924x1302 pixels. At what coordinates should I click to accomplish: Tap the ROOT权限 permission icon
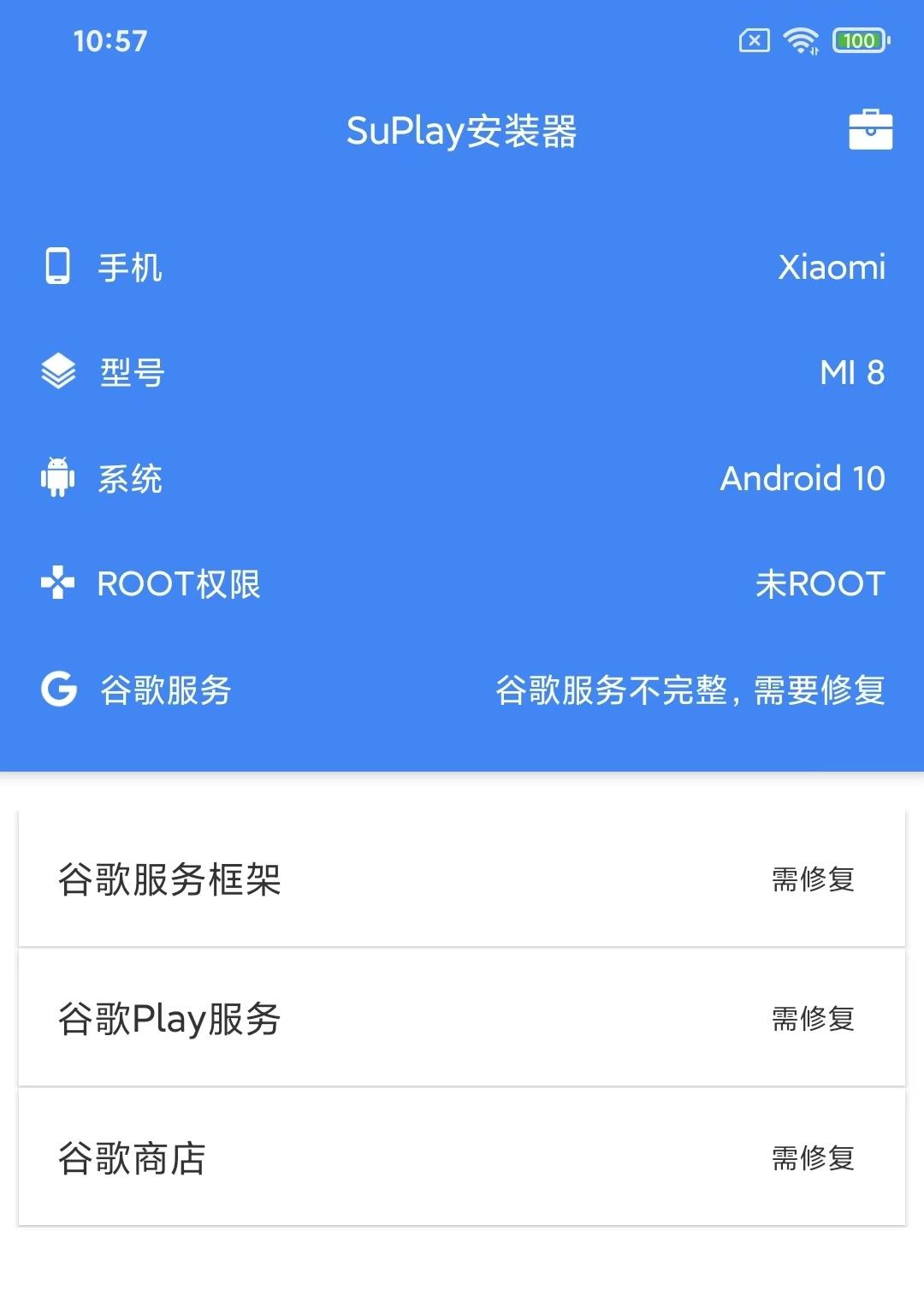57,583
